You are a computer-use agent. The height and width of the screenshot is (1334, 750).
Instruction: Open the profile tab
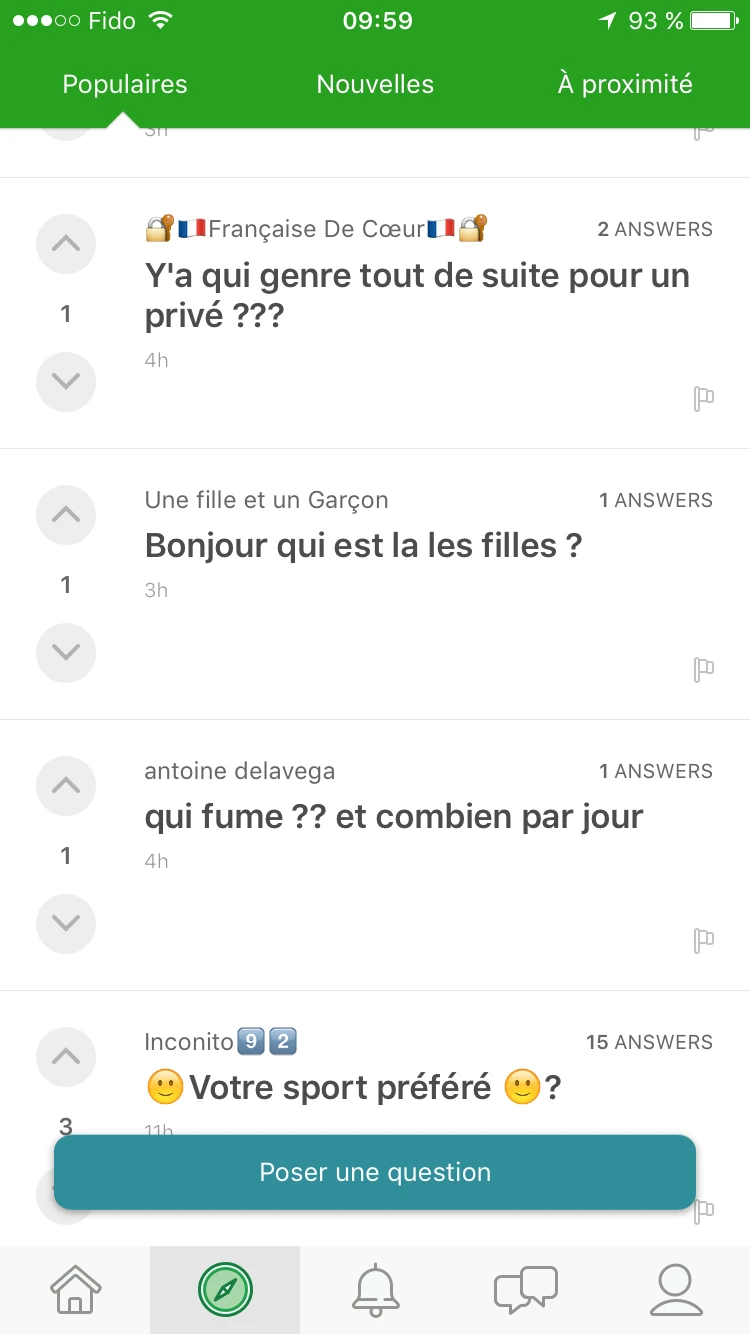pos(675,1290)
